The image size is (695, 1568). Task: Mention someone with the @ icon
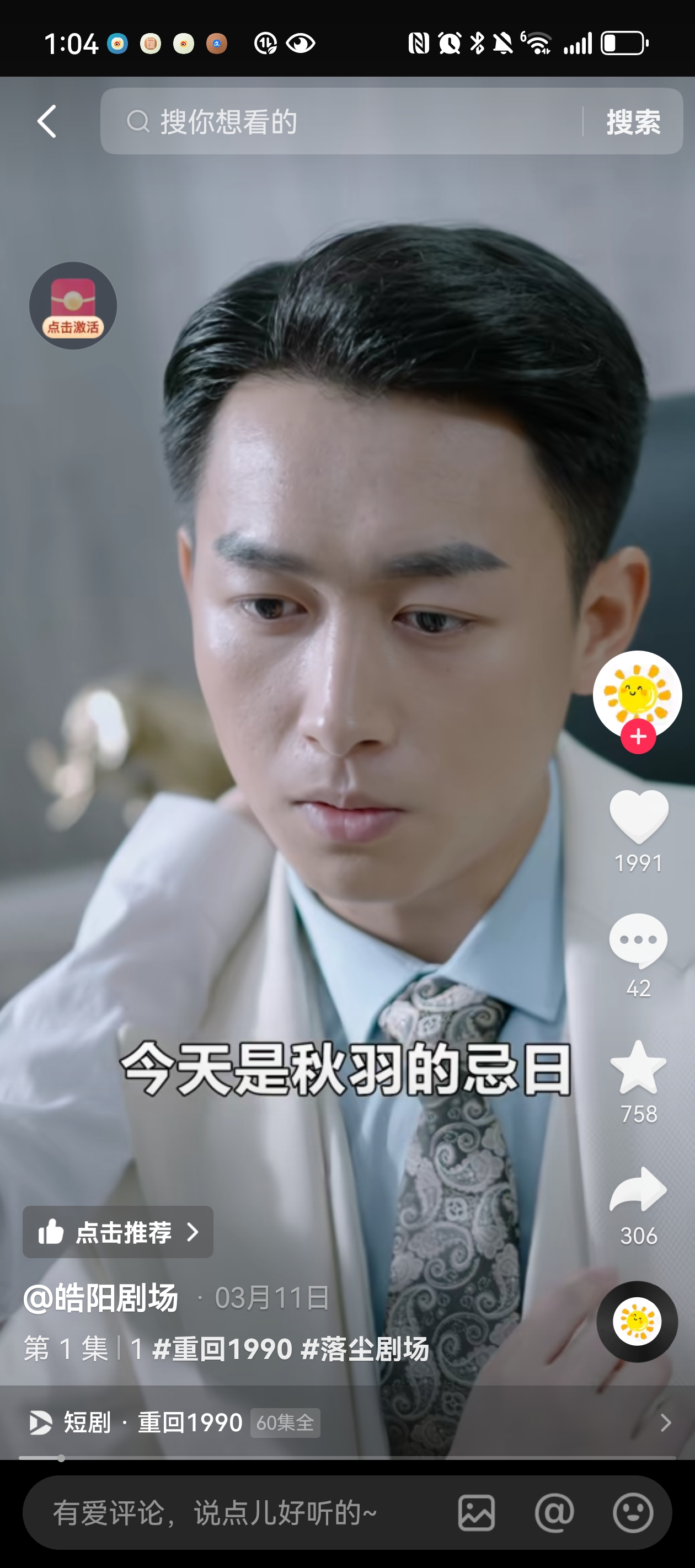click(x=554, y=1513)
